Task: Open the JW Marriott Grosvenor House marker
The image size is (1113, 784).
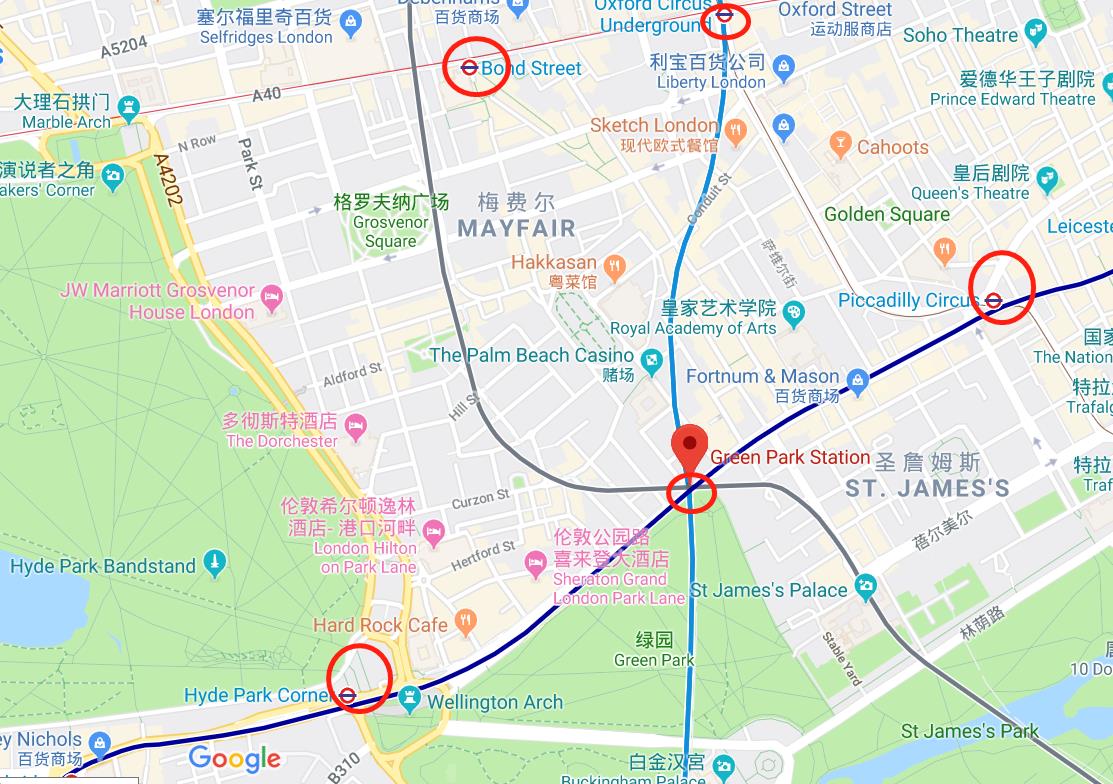Action: 271,298
